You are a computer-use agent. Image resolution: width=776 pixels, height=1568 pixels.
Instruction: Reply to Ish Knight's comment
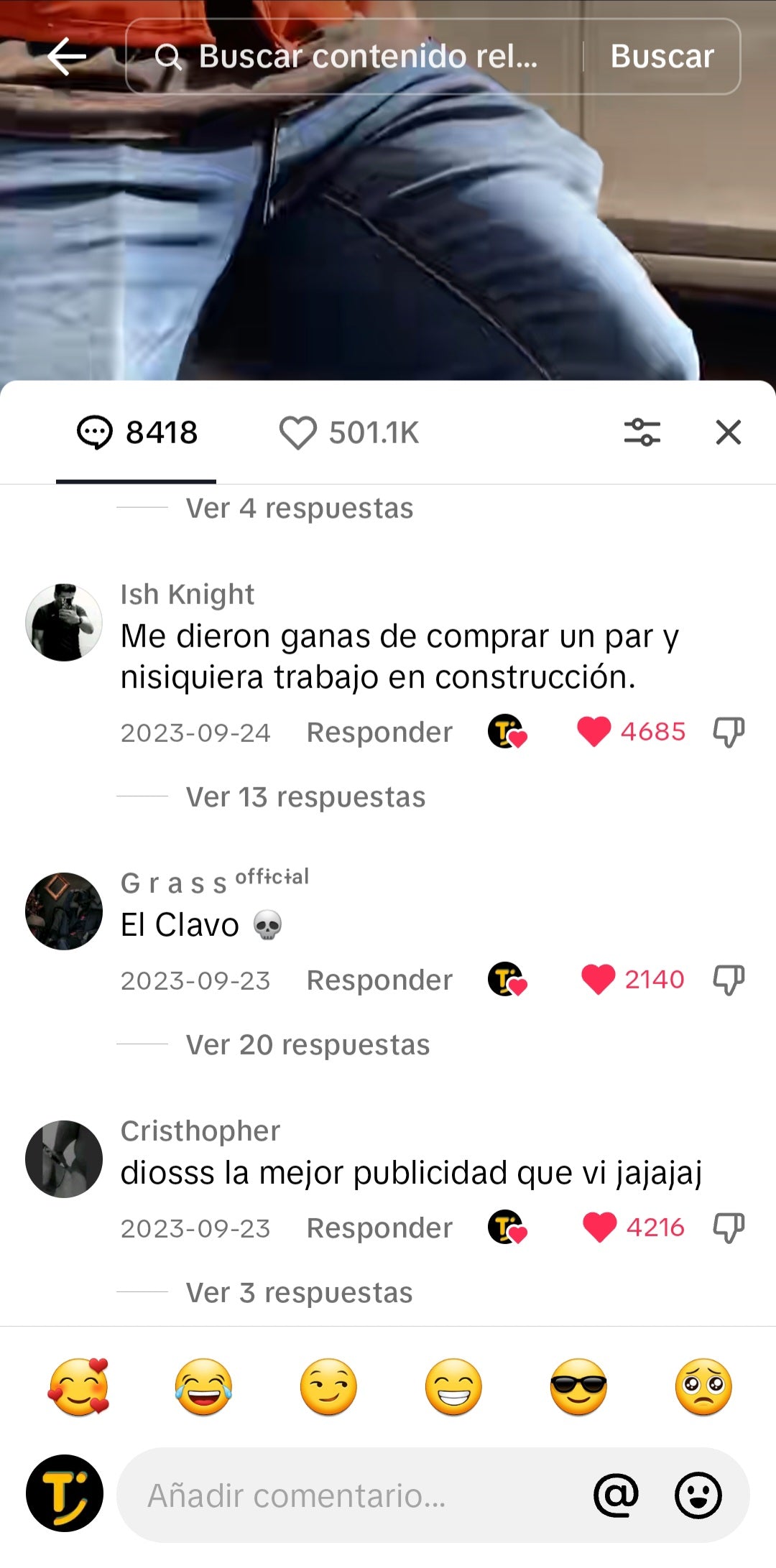pyautogui.click(x=379, y=733)
